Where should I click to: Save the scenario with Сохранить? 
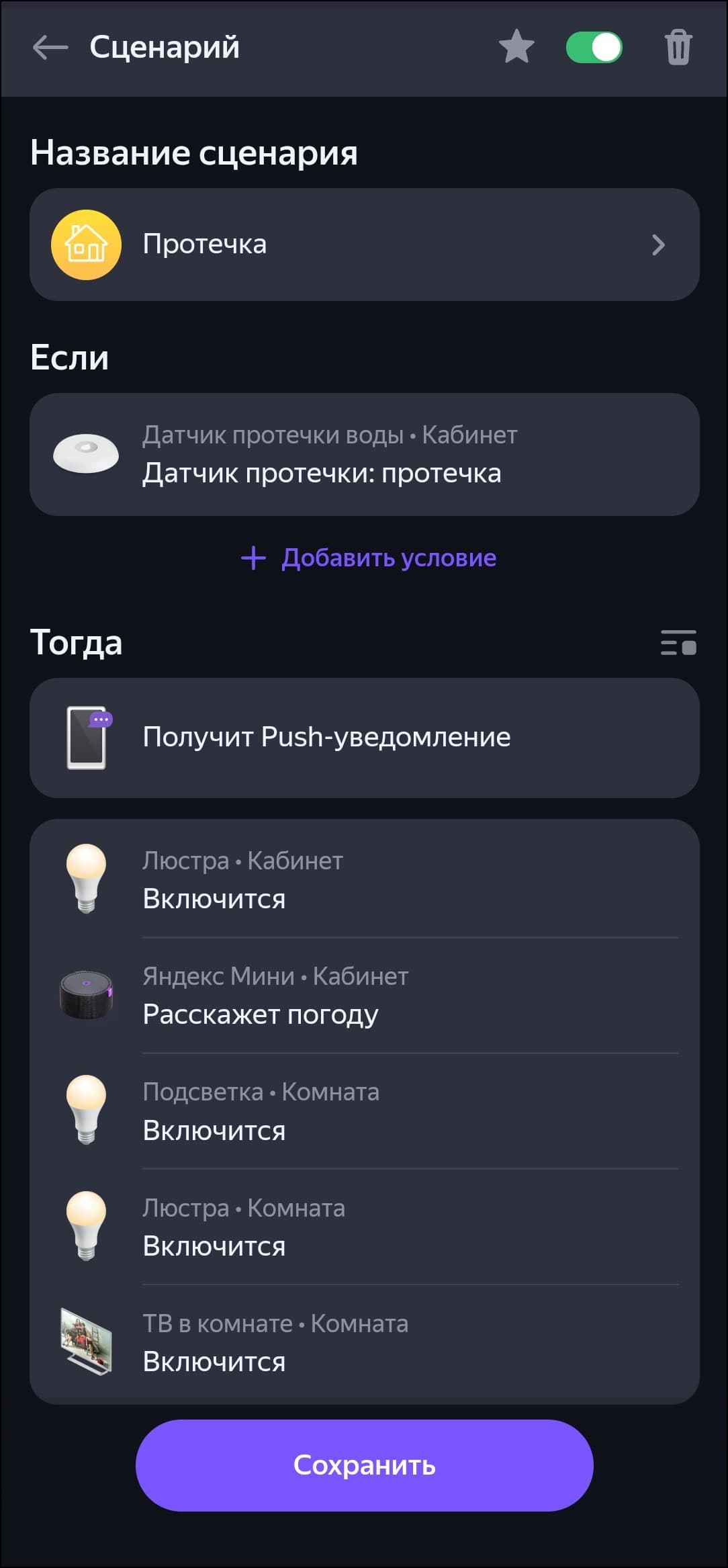[x=364, y=1465]
